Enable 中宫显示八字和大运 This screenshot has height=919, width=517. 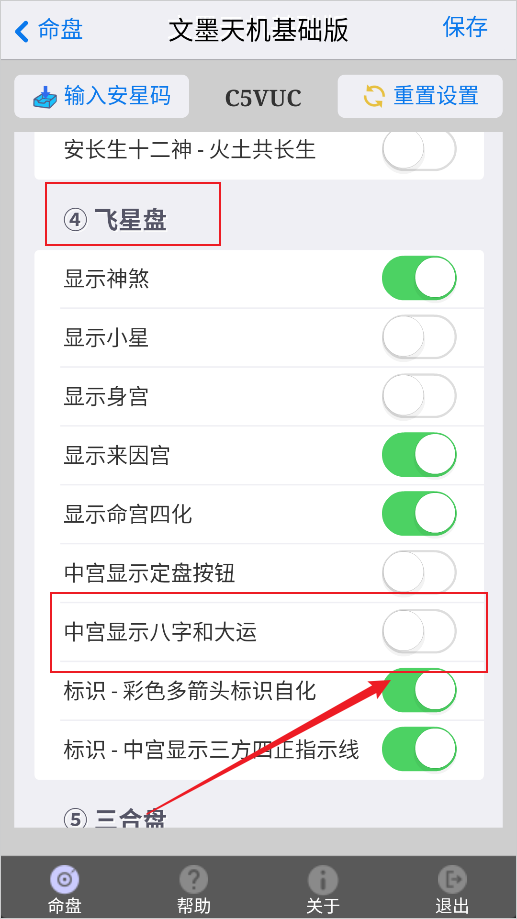pos(419,632)
